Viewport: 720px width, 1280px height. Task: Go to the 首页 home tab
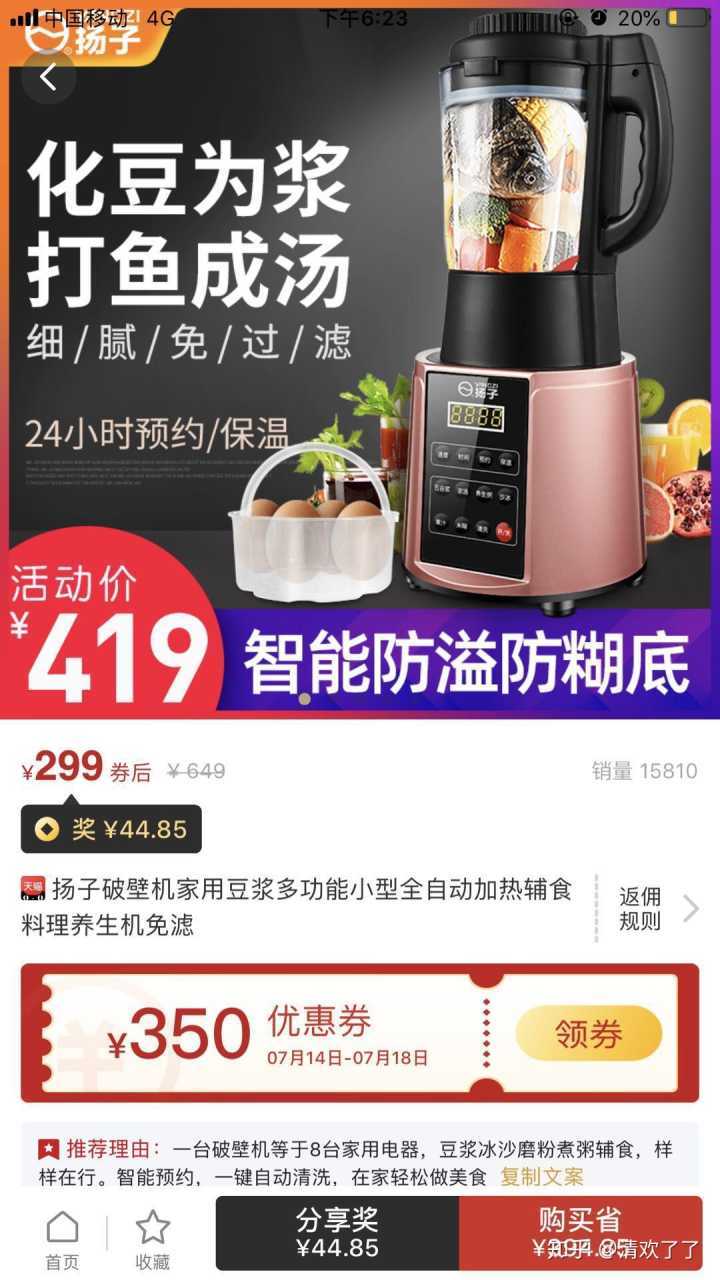tap(62, 1238)
